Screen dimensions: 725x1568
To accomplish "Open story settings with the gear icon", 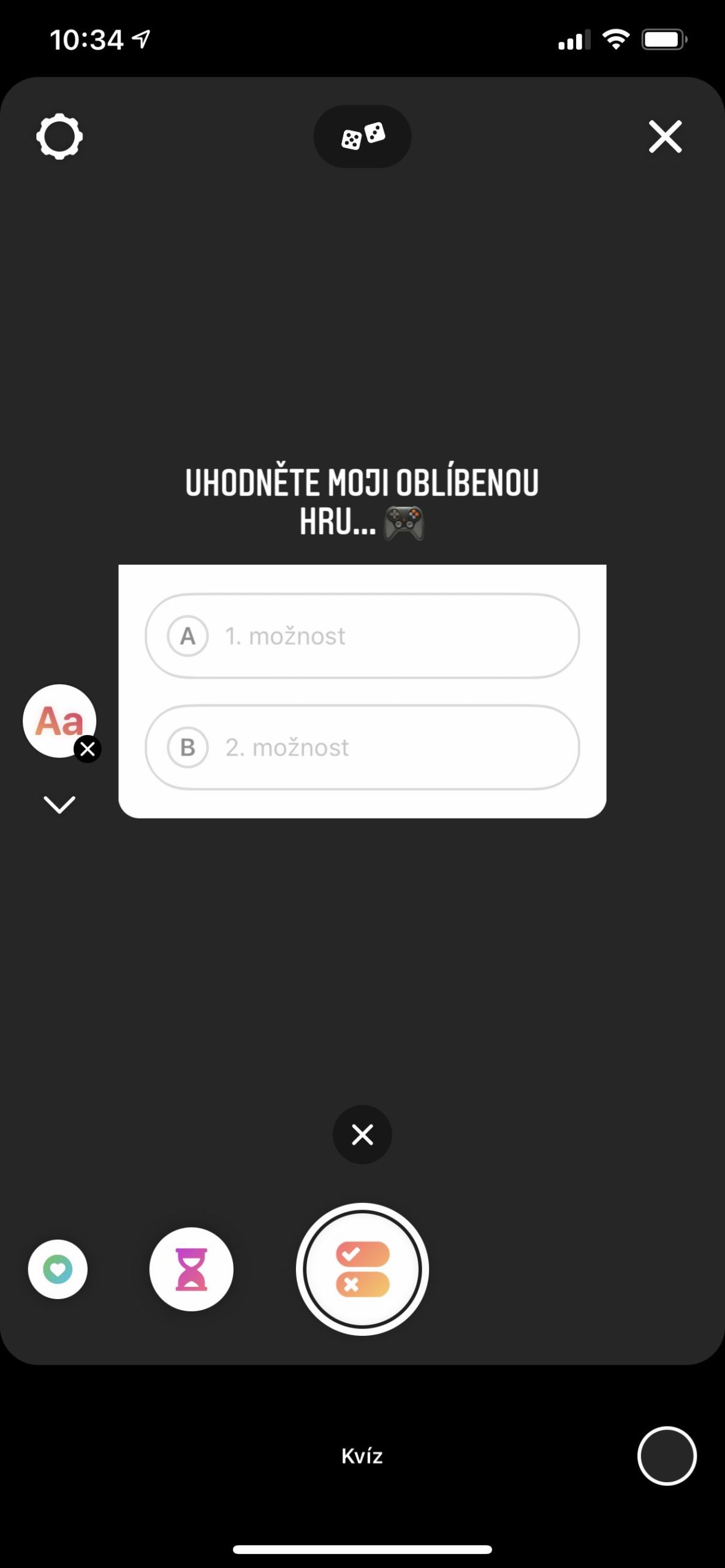I will [x=59, y=137].
